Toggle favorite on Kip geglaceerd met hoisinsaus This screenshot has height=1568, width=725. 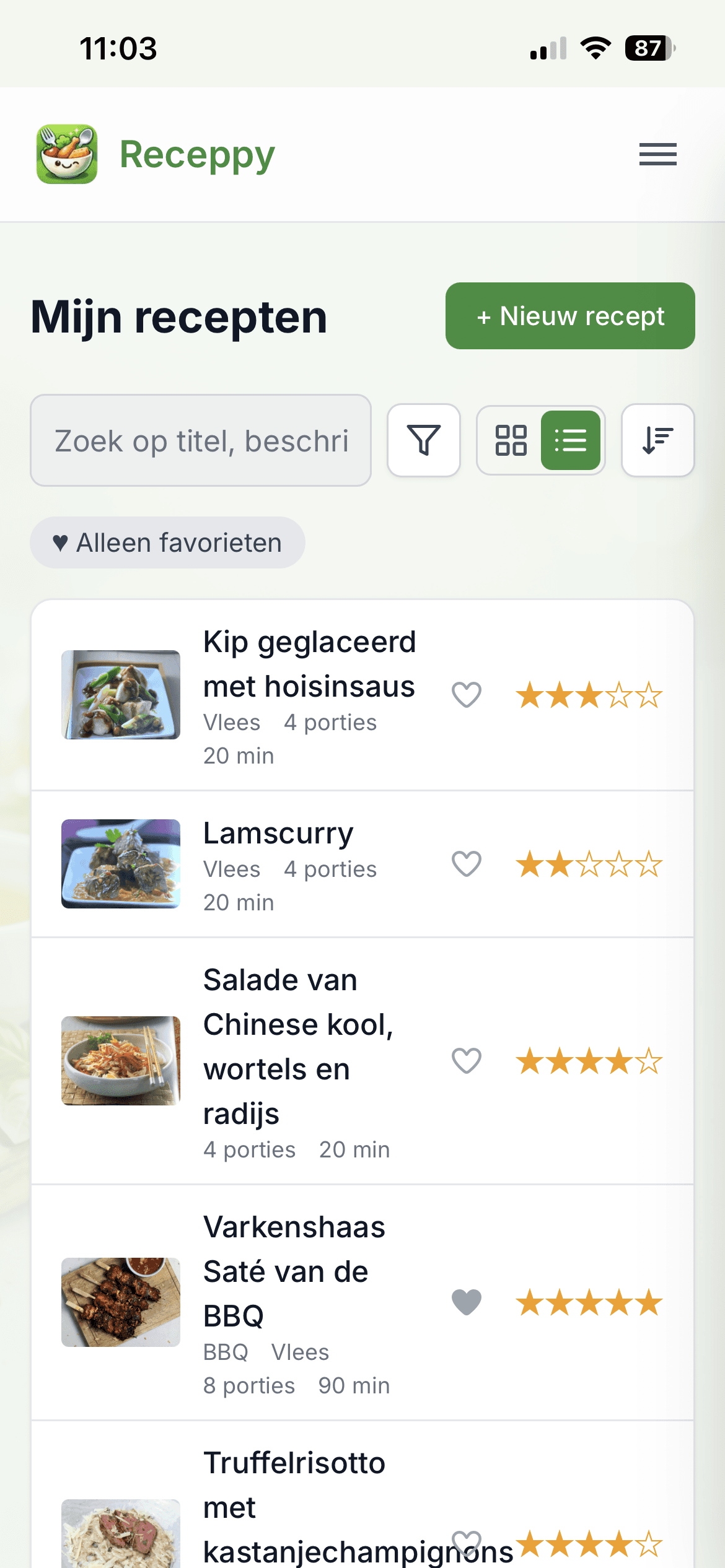467,695
